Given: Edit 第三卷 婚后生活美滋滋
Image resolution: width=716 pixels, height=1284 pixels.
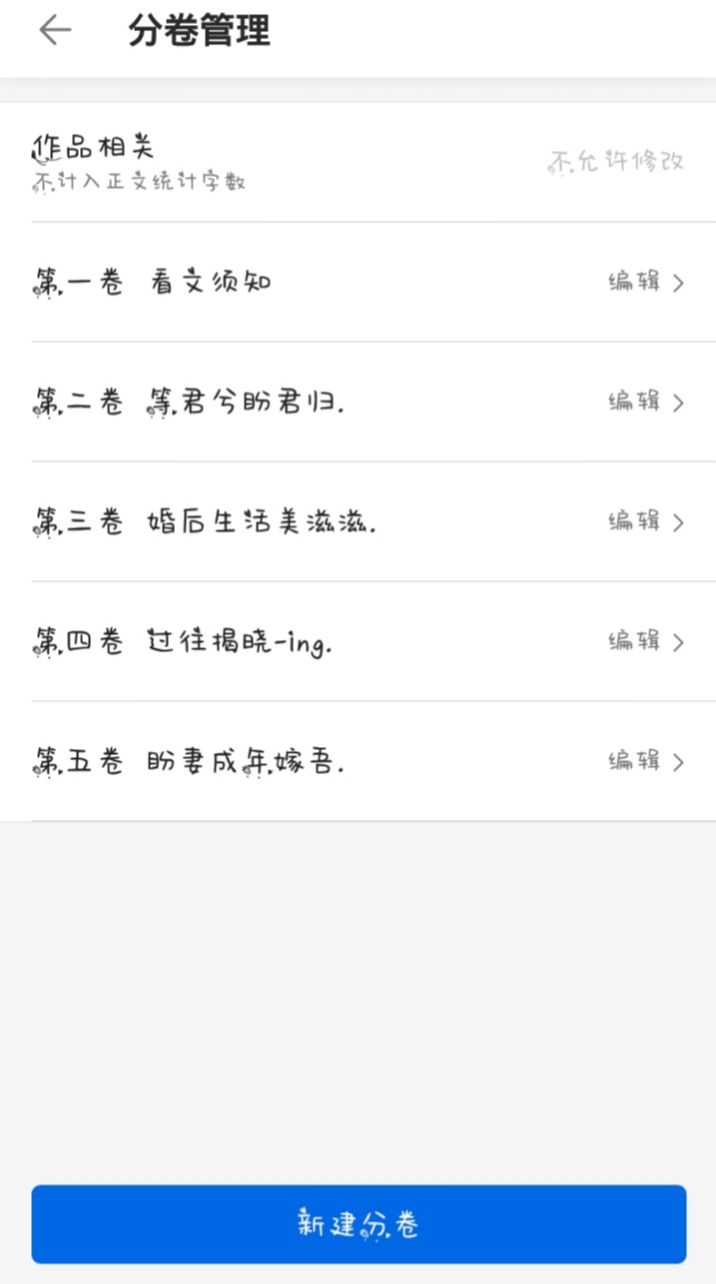Looking at the screenshot, I should (646, 522).
